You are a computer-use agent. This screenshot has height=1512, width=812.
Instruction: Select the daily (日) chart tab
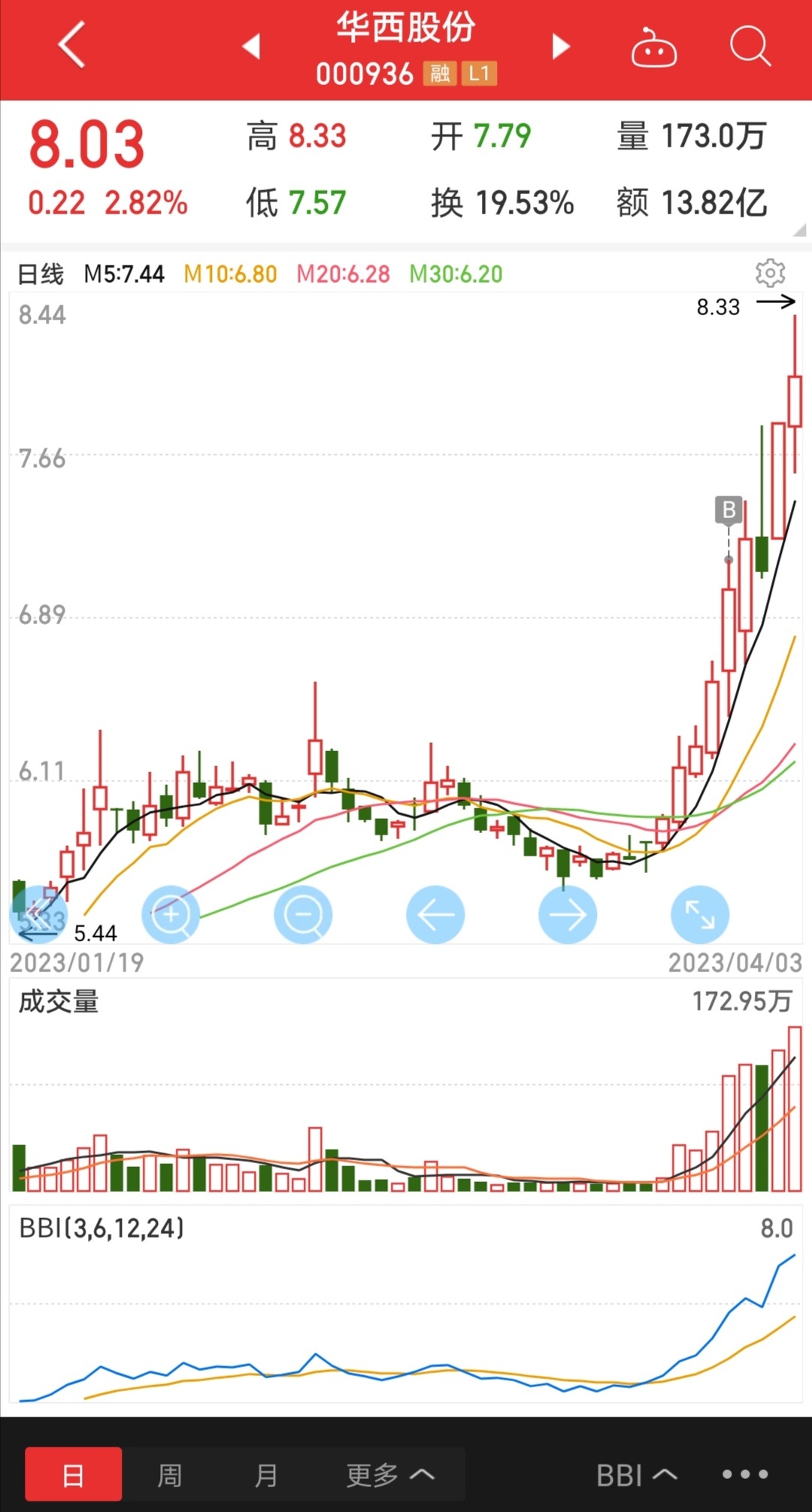[74, 1474]
